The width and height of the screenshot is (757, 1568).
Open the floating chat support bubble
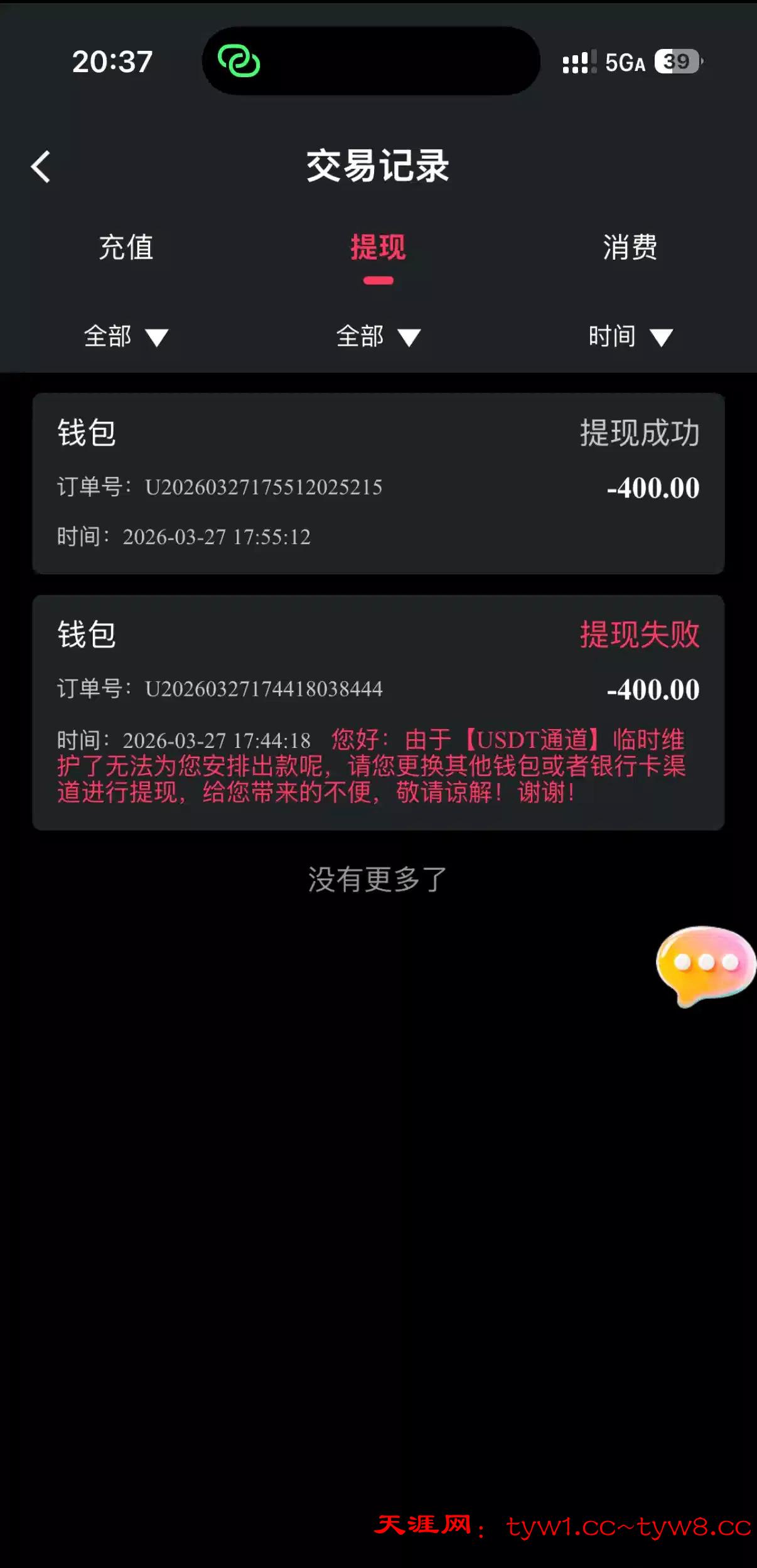click(705, 964)
